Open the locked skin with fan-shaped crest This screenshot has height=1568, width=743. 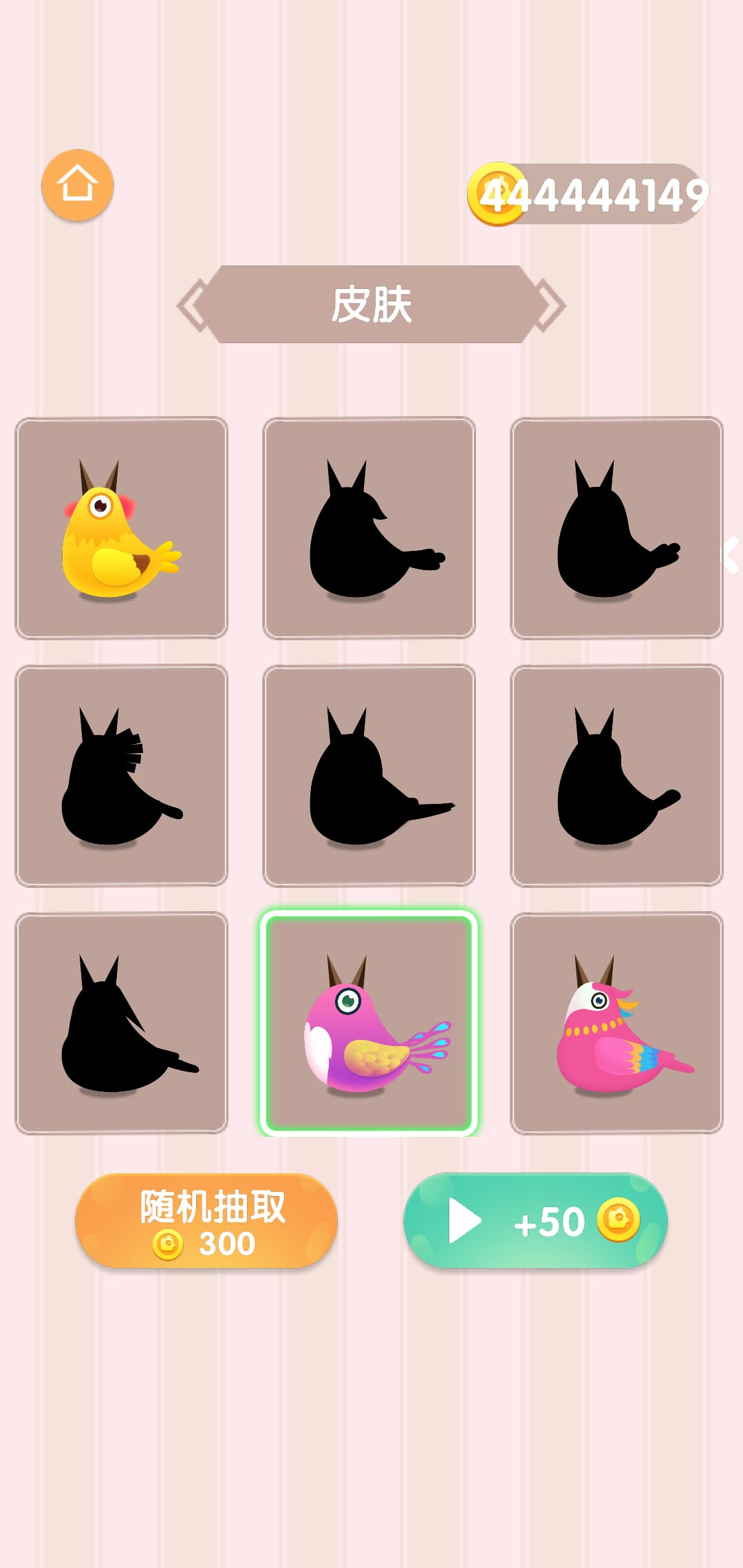coord(122,775)
